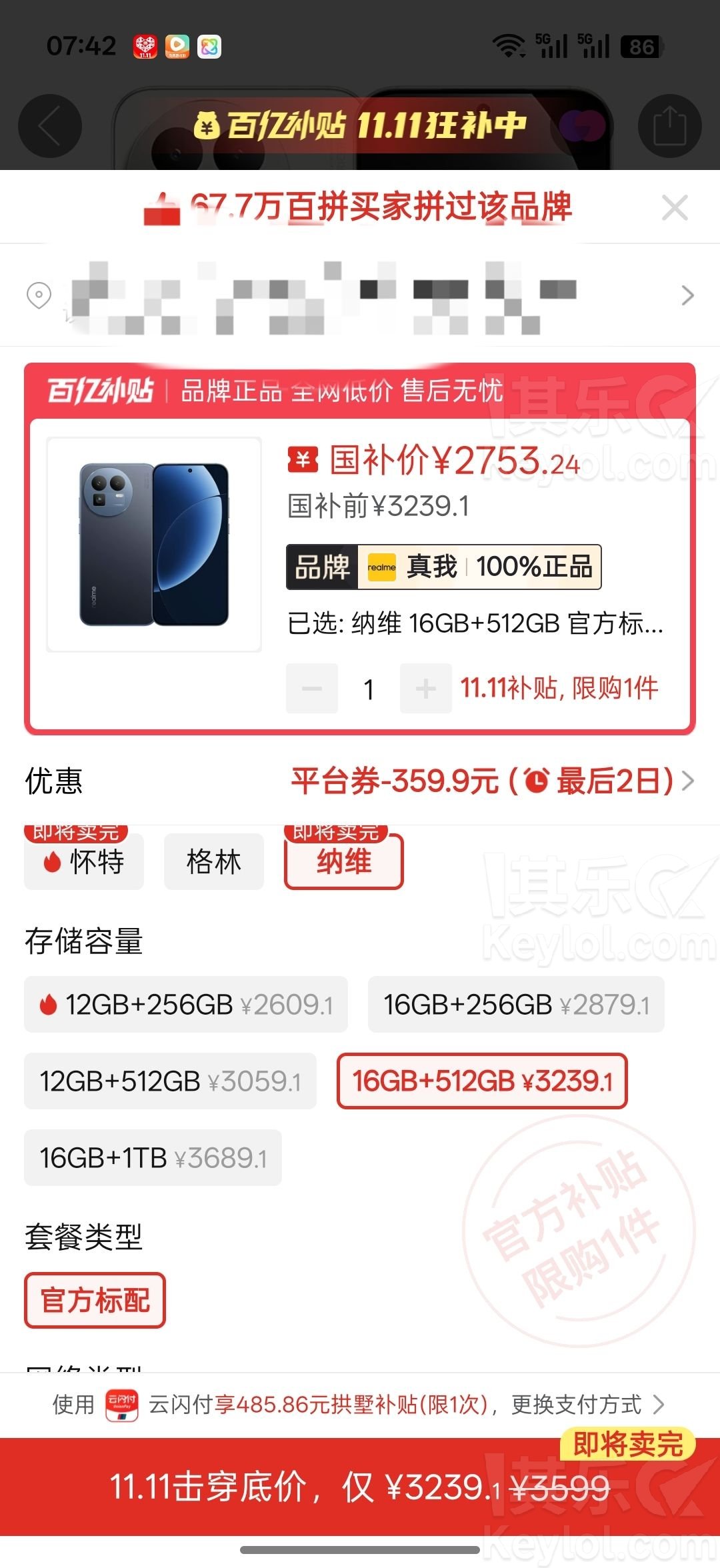Close the purchase options sheet
Viewport: 720px width, 1568px height.
[x=675, y=208]
